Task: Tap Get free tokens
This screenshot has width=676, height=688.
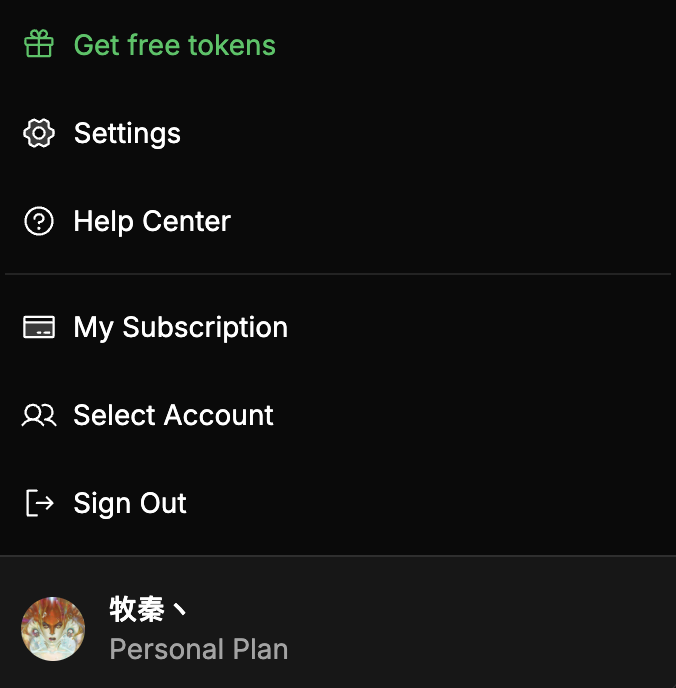Action: (174, 45)
